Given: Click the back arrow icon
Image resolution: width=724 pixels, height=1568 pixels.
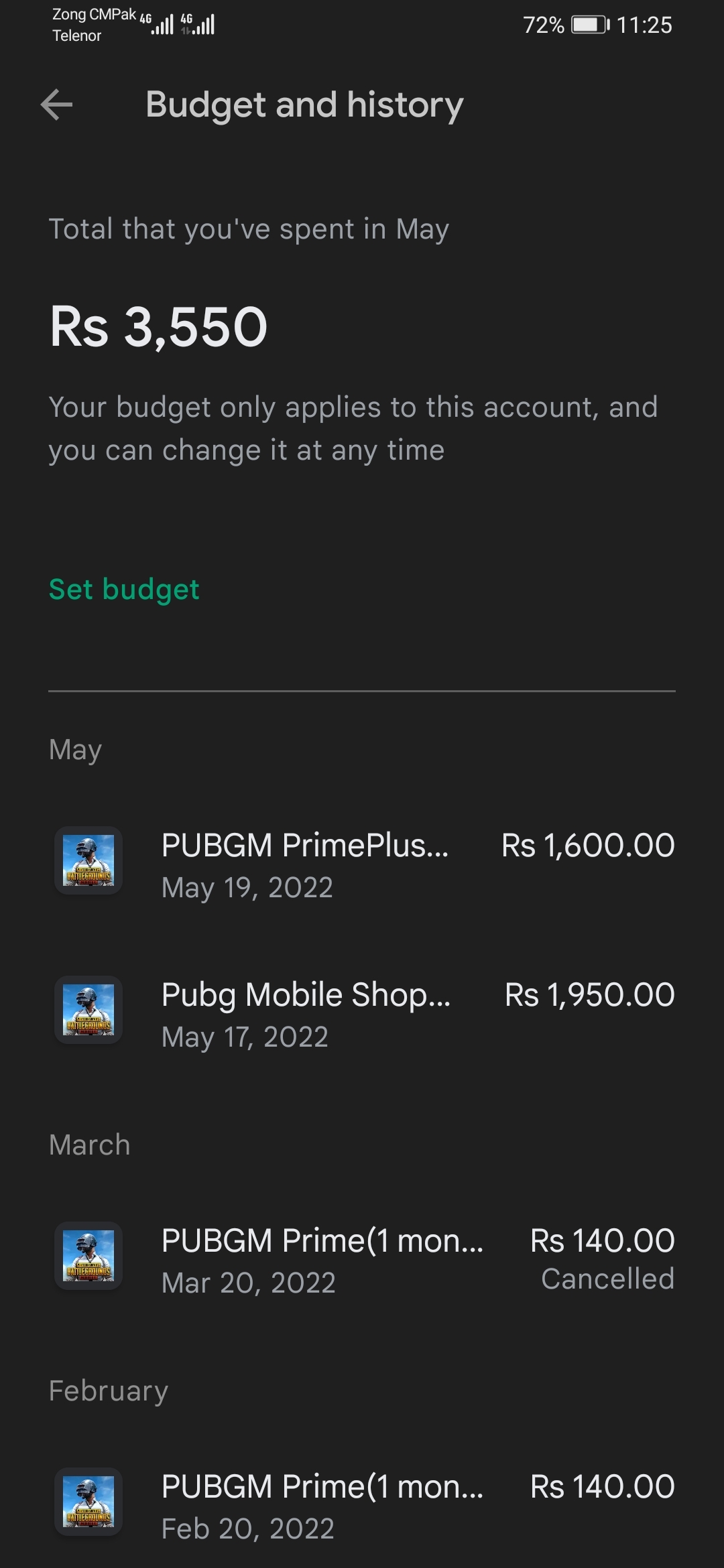Looking at the screenshot, I should pos(57,105).
